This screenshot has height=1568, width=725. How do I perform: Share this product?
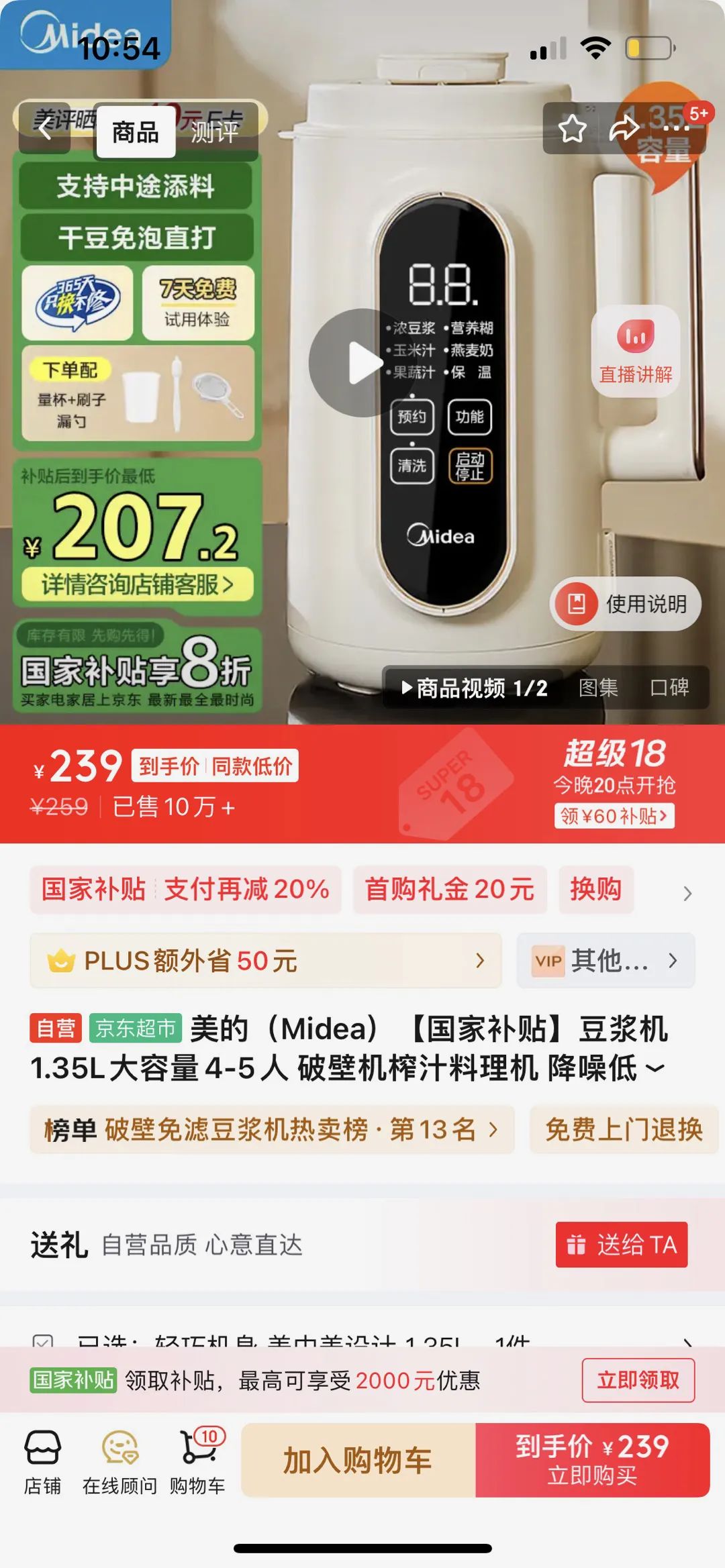624,129
